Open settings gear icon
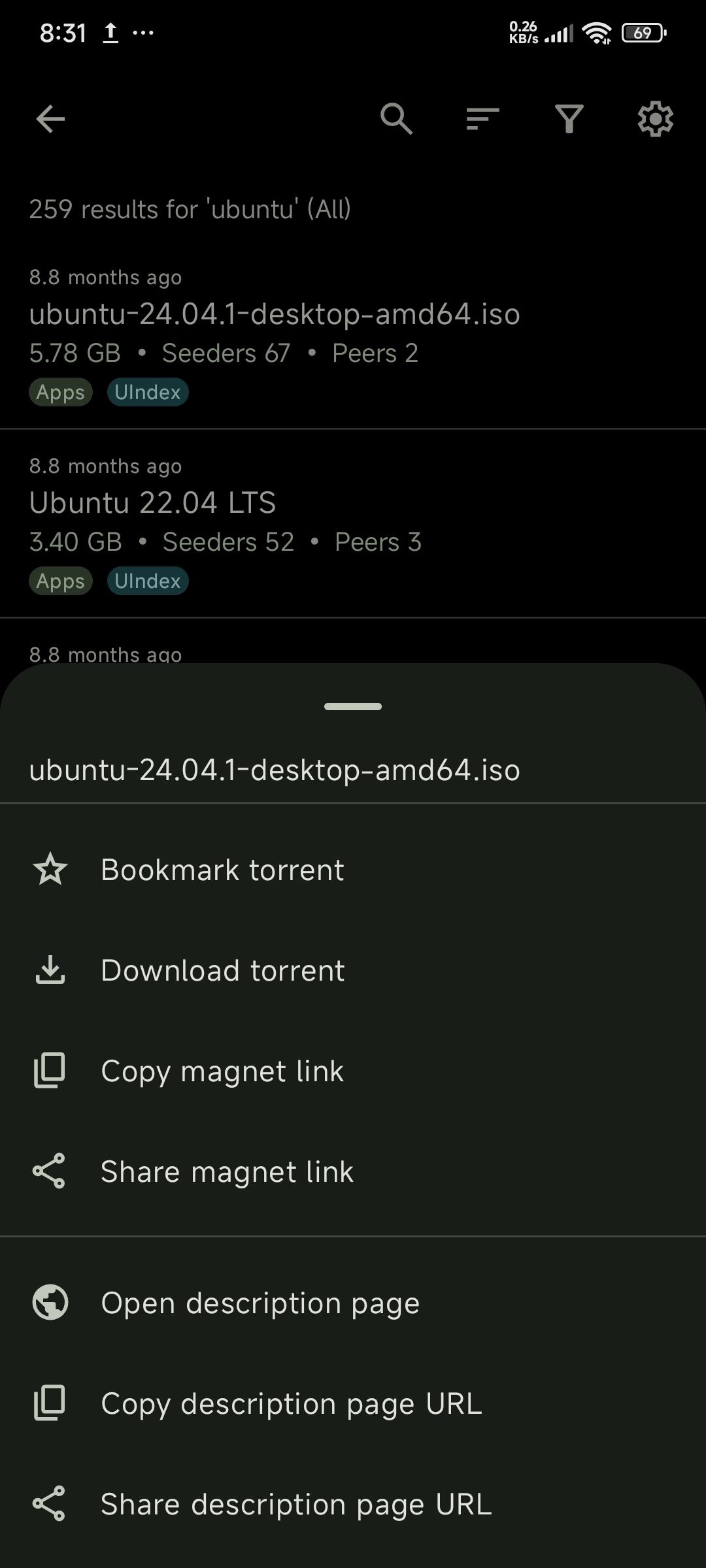 pyautogui.click(x=655, y=119)
